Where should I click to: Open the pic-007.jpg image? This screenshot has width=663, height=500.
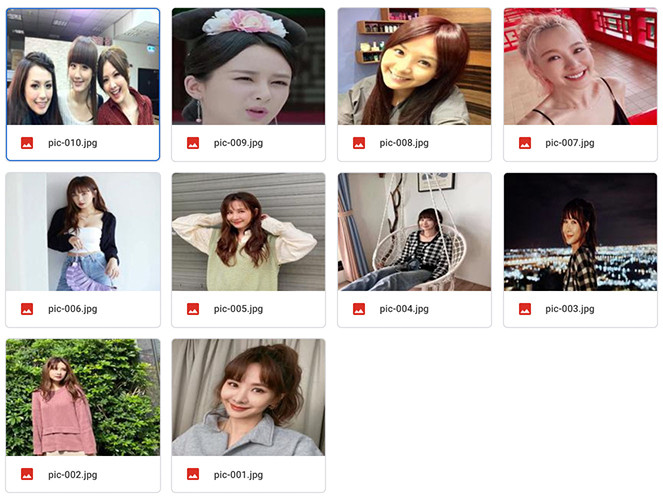point(580,85)
